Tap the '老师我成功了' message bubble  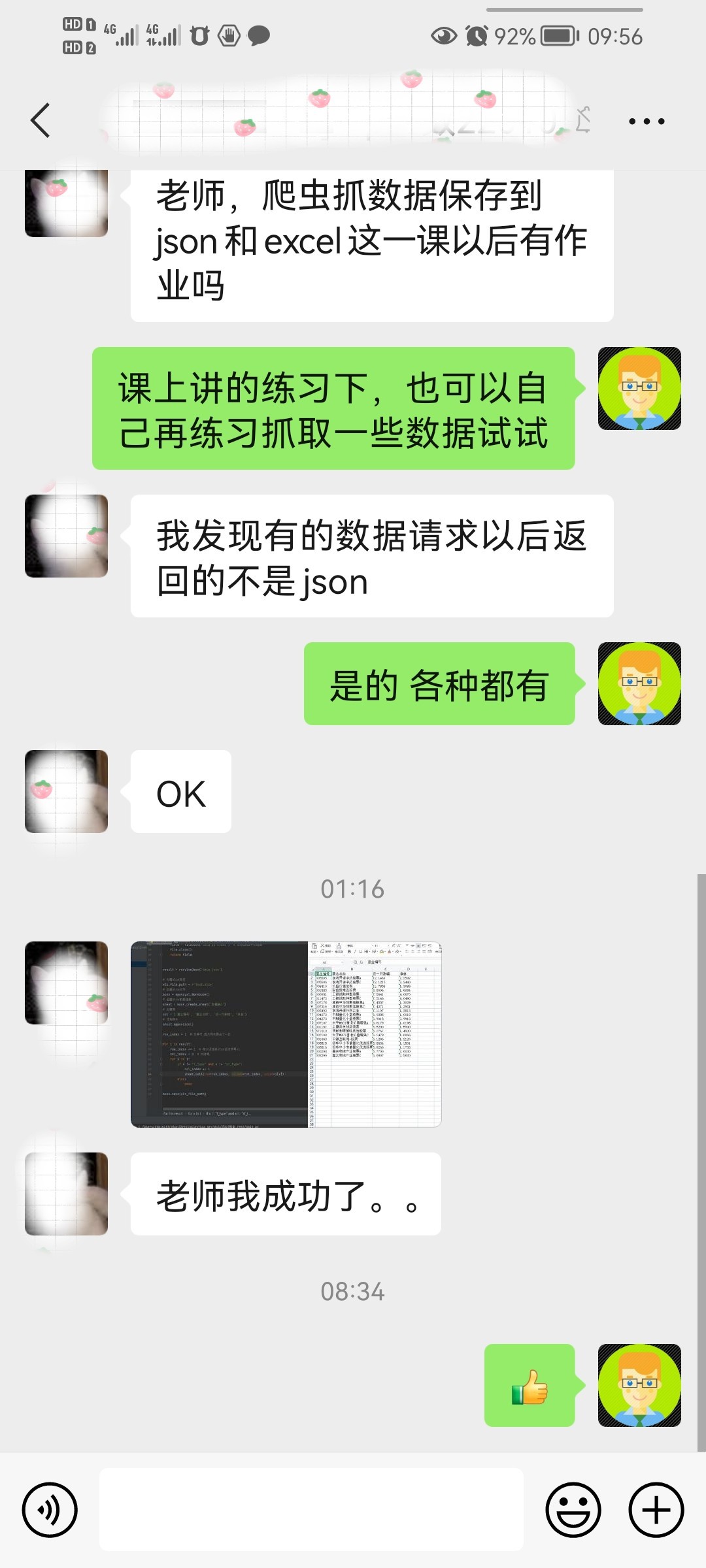coord(286,1194)
